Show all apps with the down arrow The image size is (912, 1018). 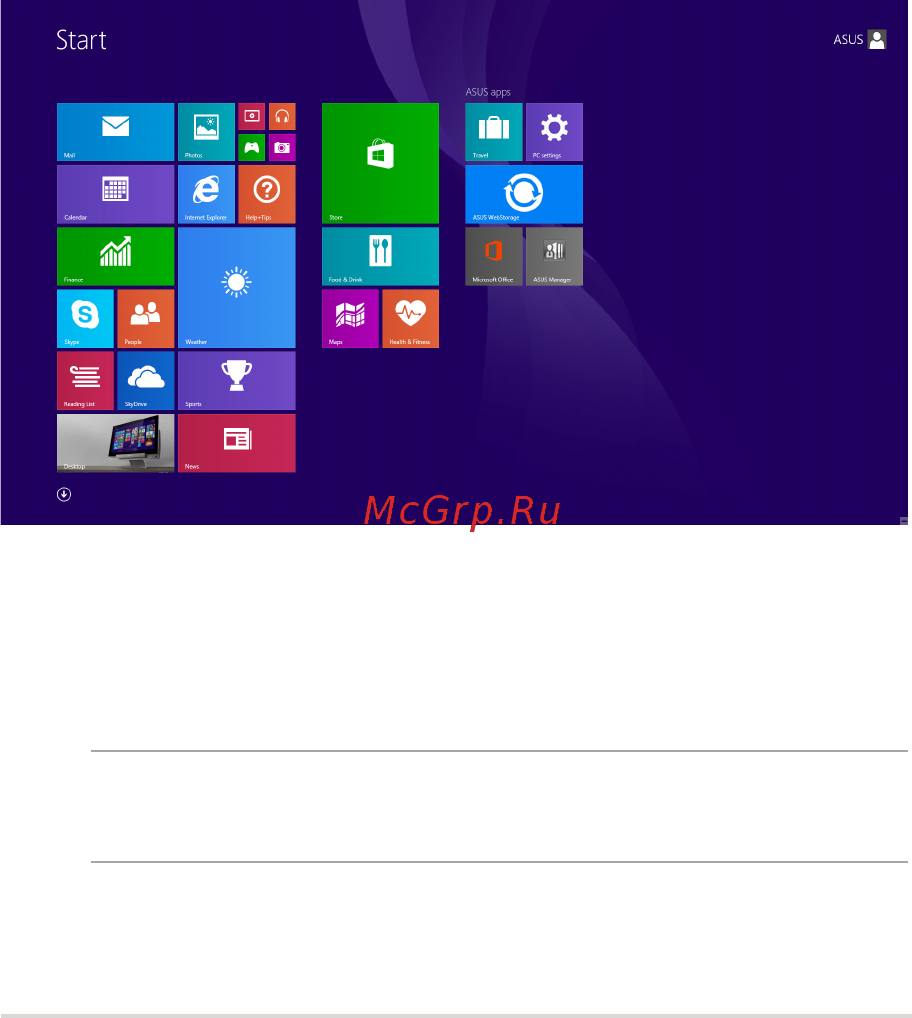tap(64, 494)
